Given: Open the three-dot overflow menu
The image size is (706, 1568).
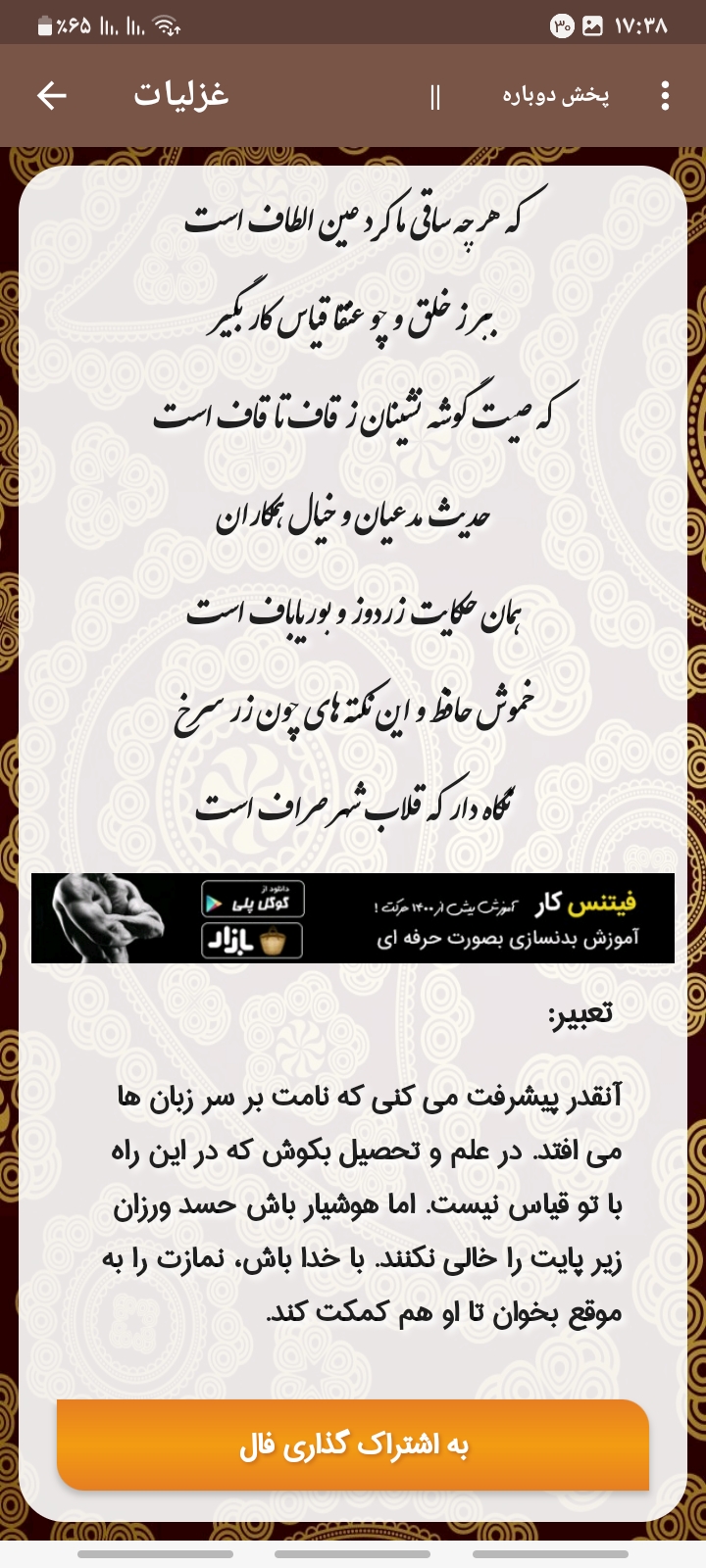Looking at the screenshot, I should click(x=666, y=95).
